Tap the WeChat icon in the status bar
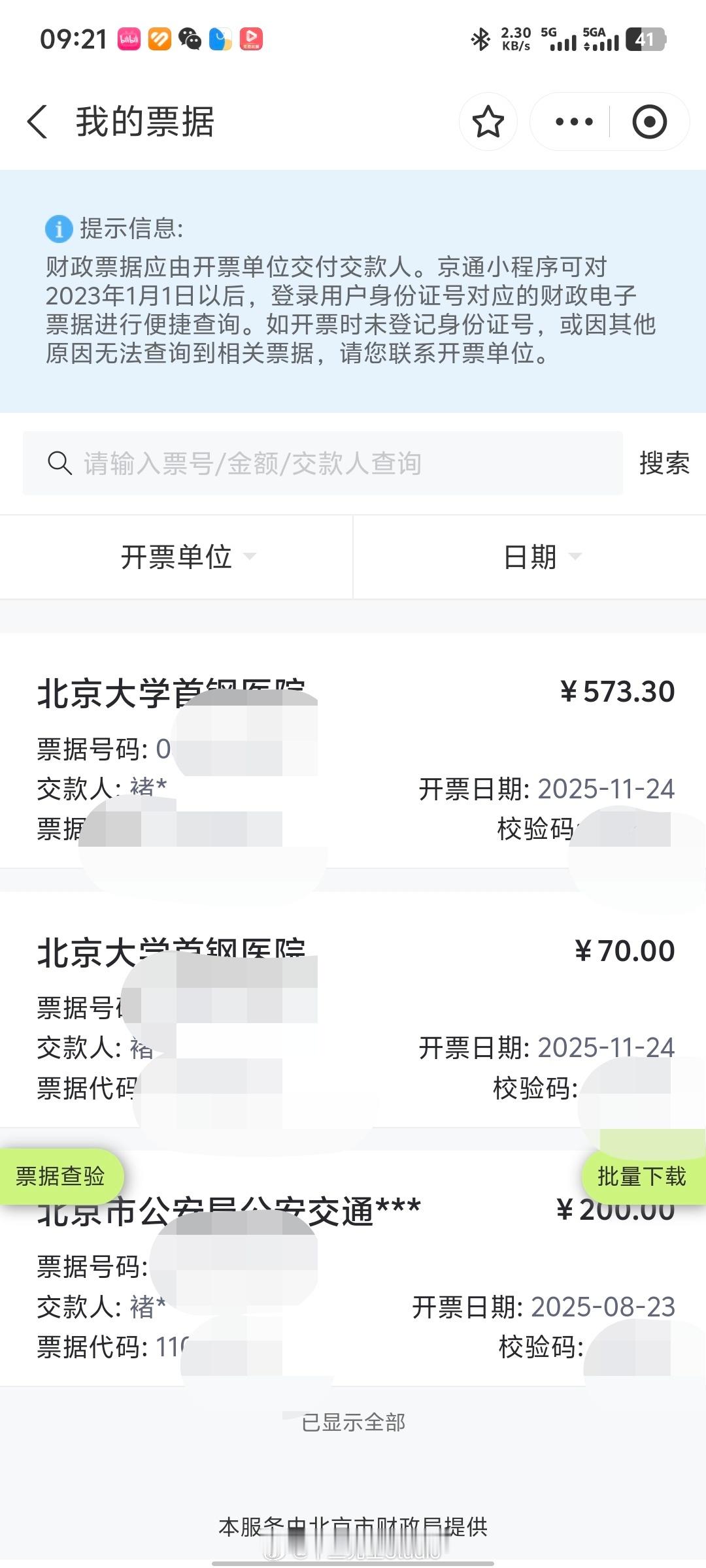The width and height of the screenshot is (706, 1568). coord(190,39)
